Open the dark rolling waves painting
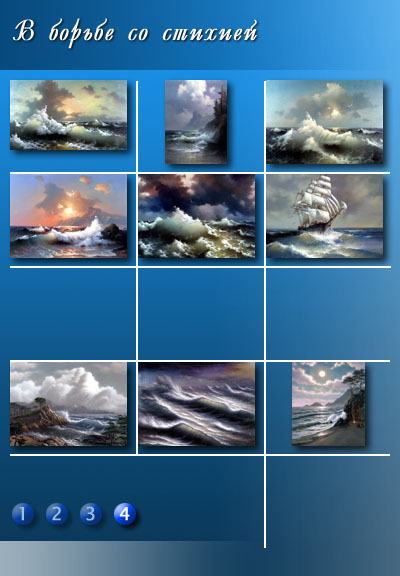This screenshot has width=400, height=576. coord(197,404)
